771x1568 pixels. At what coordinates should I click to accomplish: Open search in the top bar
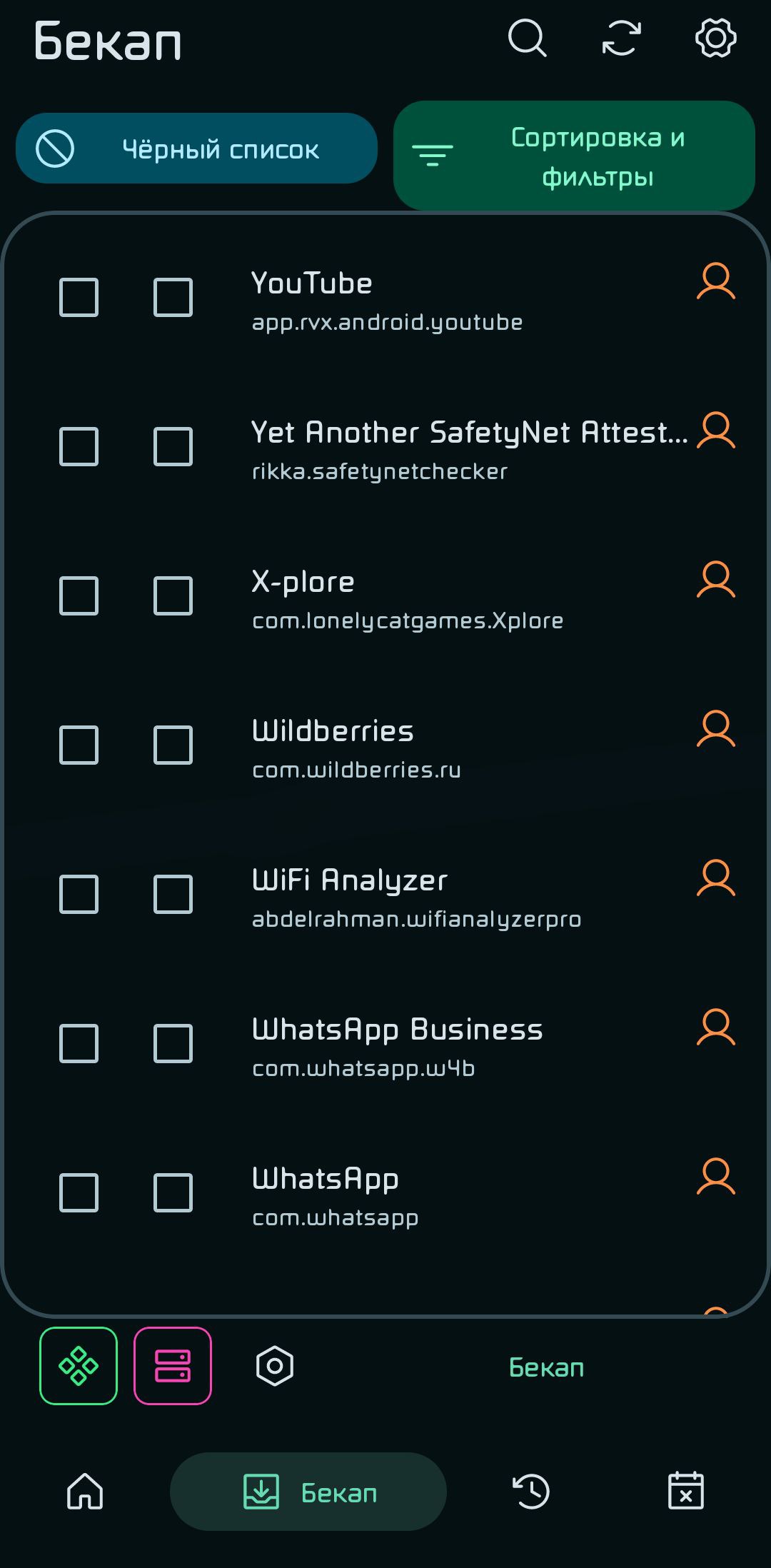(x=528, y=38)
